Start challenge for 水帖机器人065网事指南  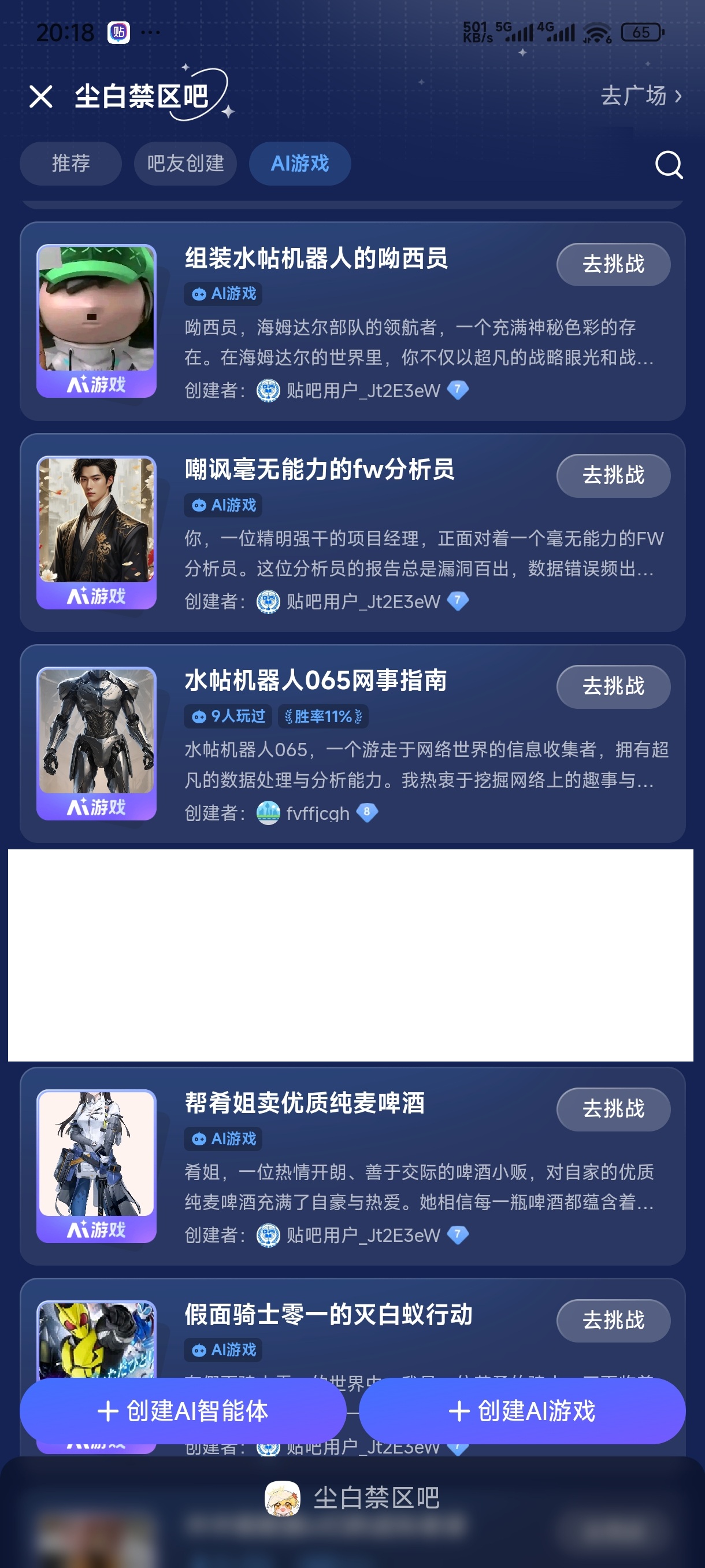coord(613,687)
